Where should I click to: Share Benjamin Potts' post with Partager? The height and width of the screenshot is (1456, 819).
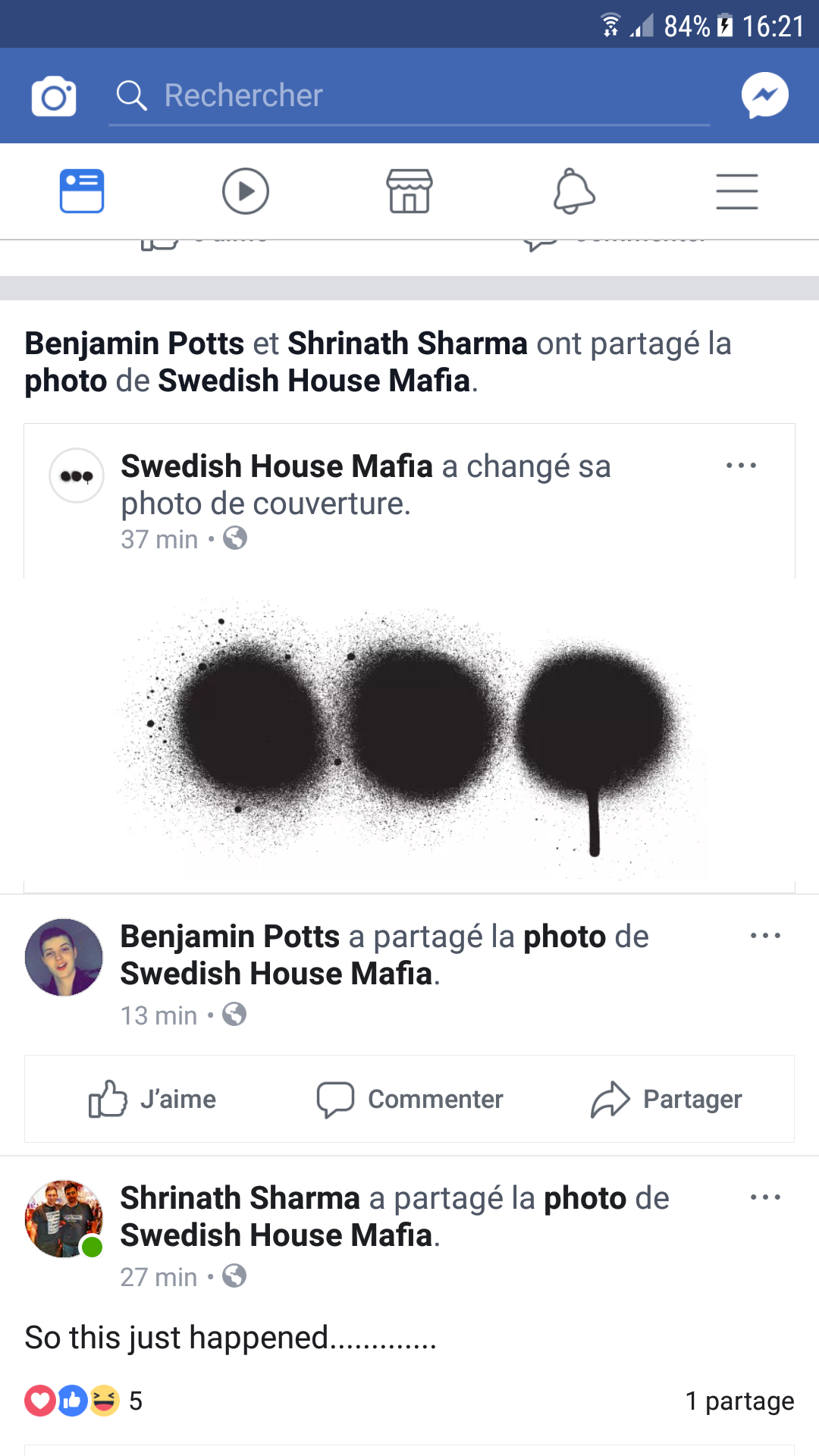pos(667,1100)
